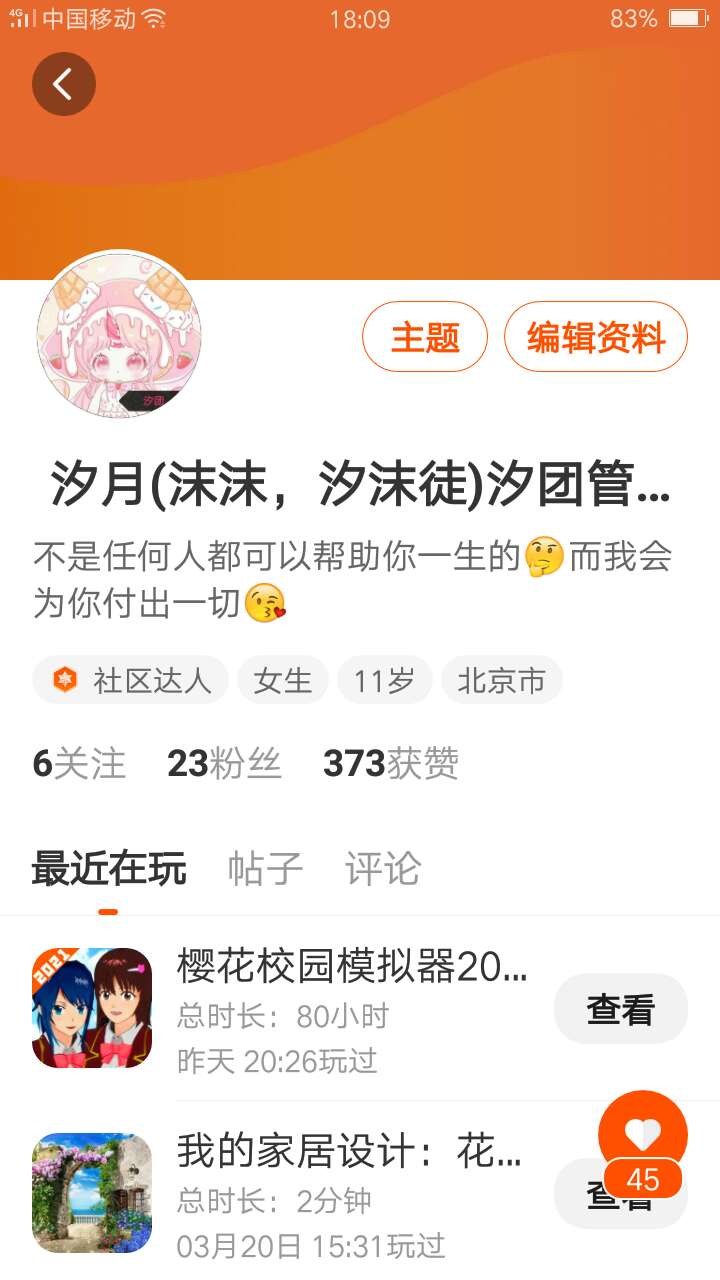The image size is (720, 1280).
Task: View the 23 粉丝 followers list
Action: click(224, 764)
